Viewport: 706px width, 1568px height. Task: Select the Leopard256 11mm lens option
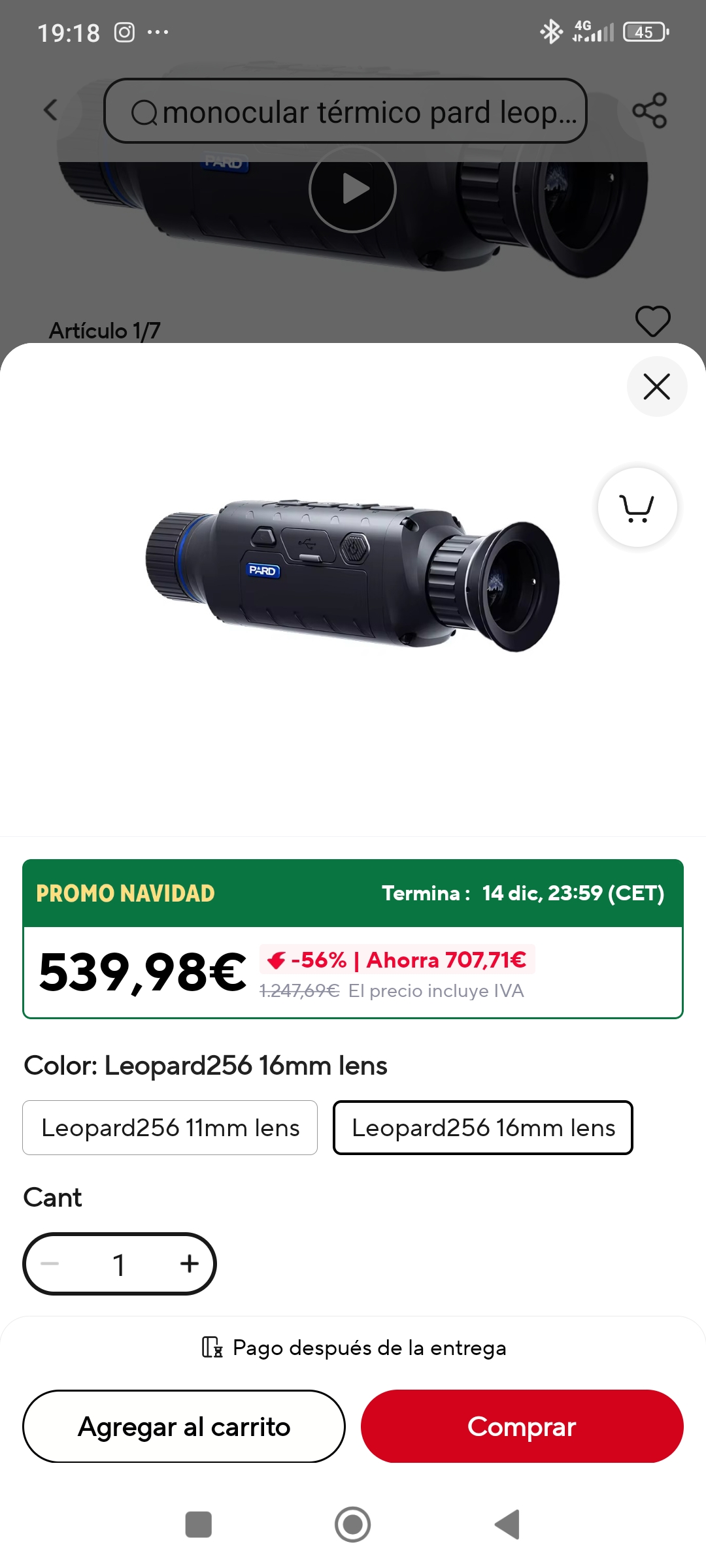pyautogui.click(x=170, y=1128)
